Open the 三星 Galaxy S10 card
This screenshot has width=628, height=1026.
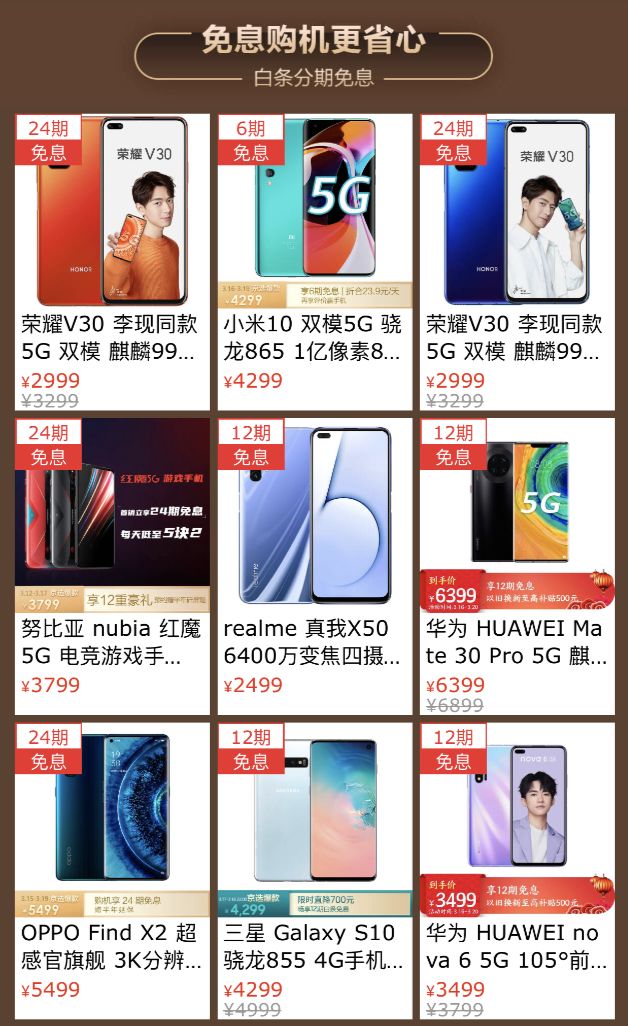point(314,870)
